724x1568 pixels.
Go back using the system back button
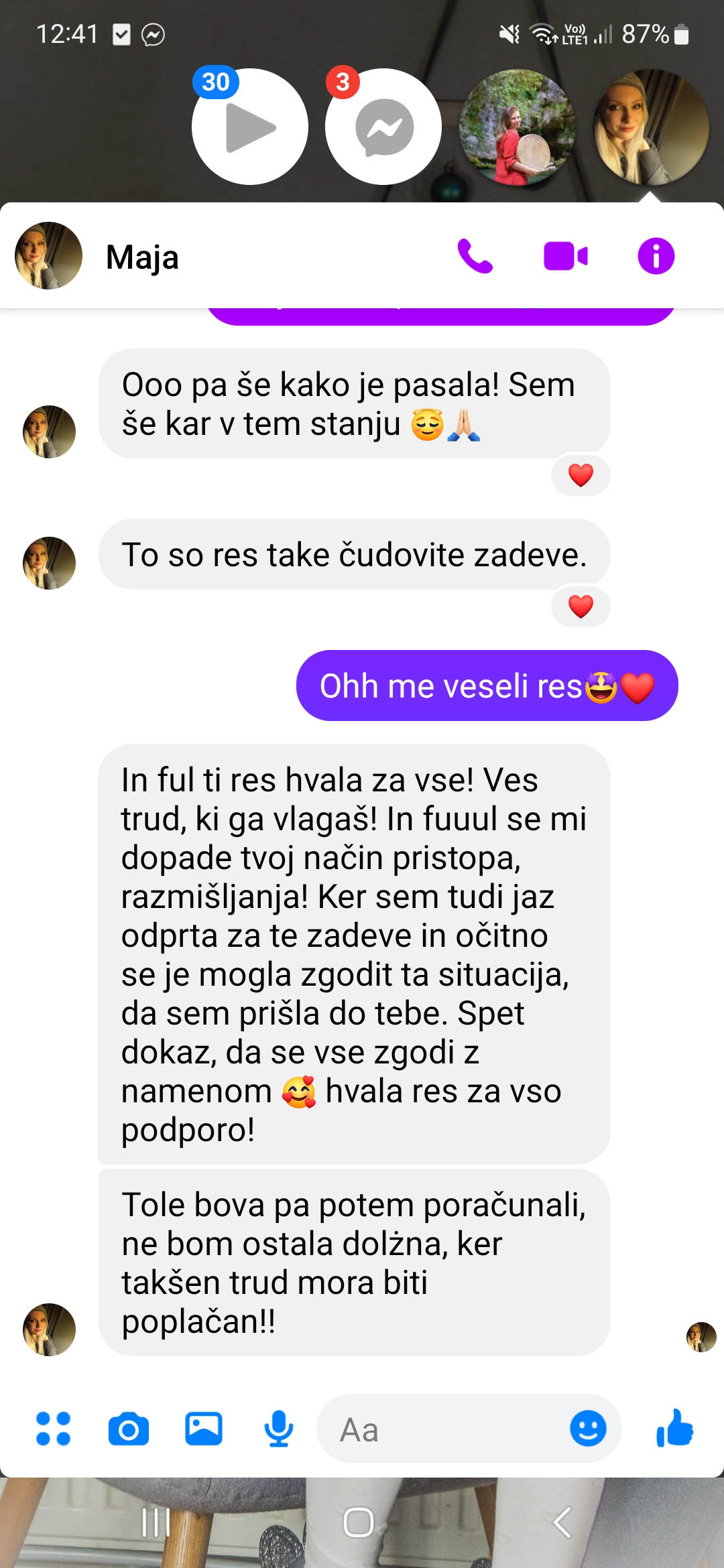(562, 1522)
